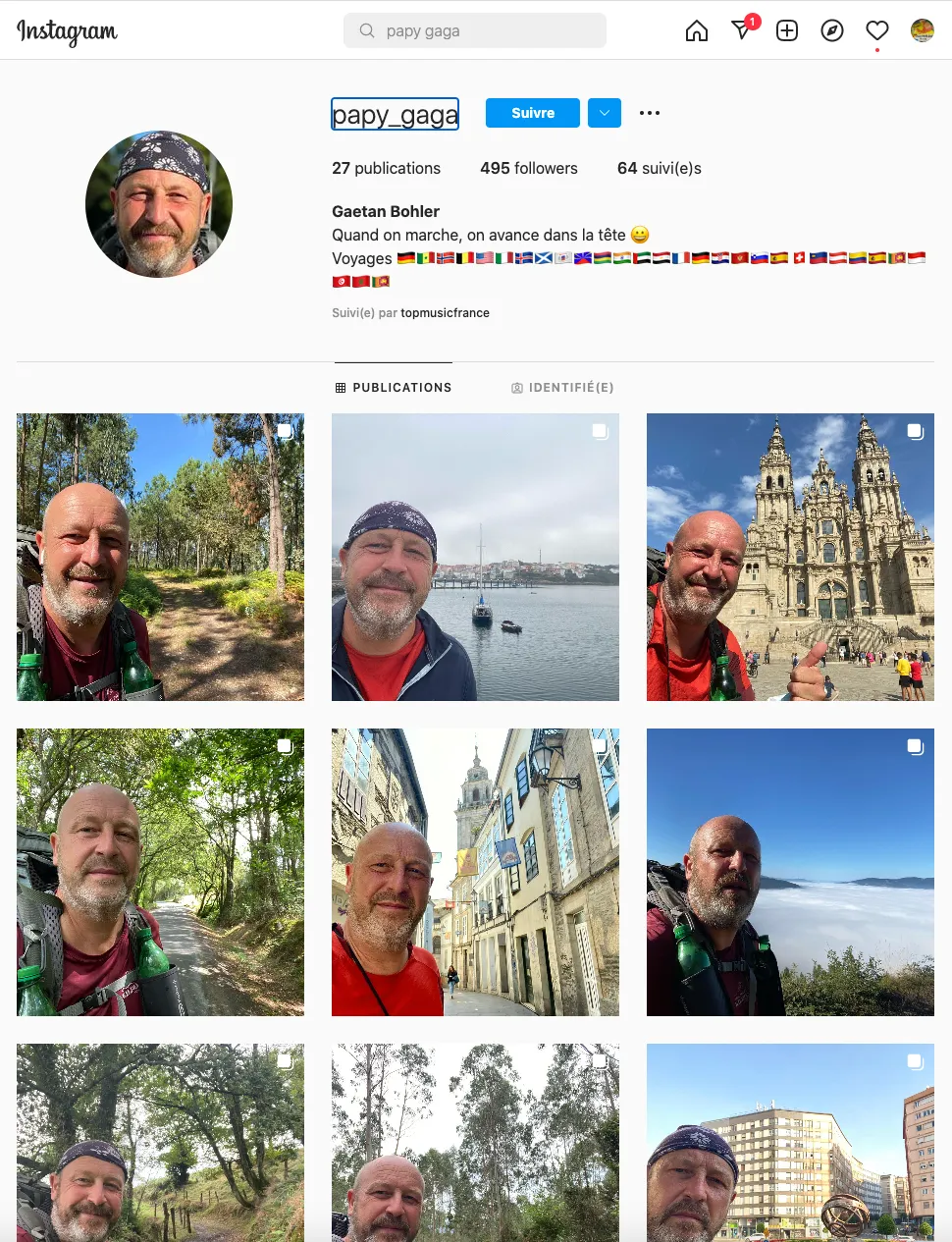
Task: Open direct messages inbox
Action: pos(742,31)
